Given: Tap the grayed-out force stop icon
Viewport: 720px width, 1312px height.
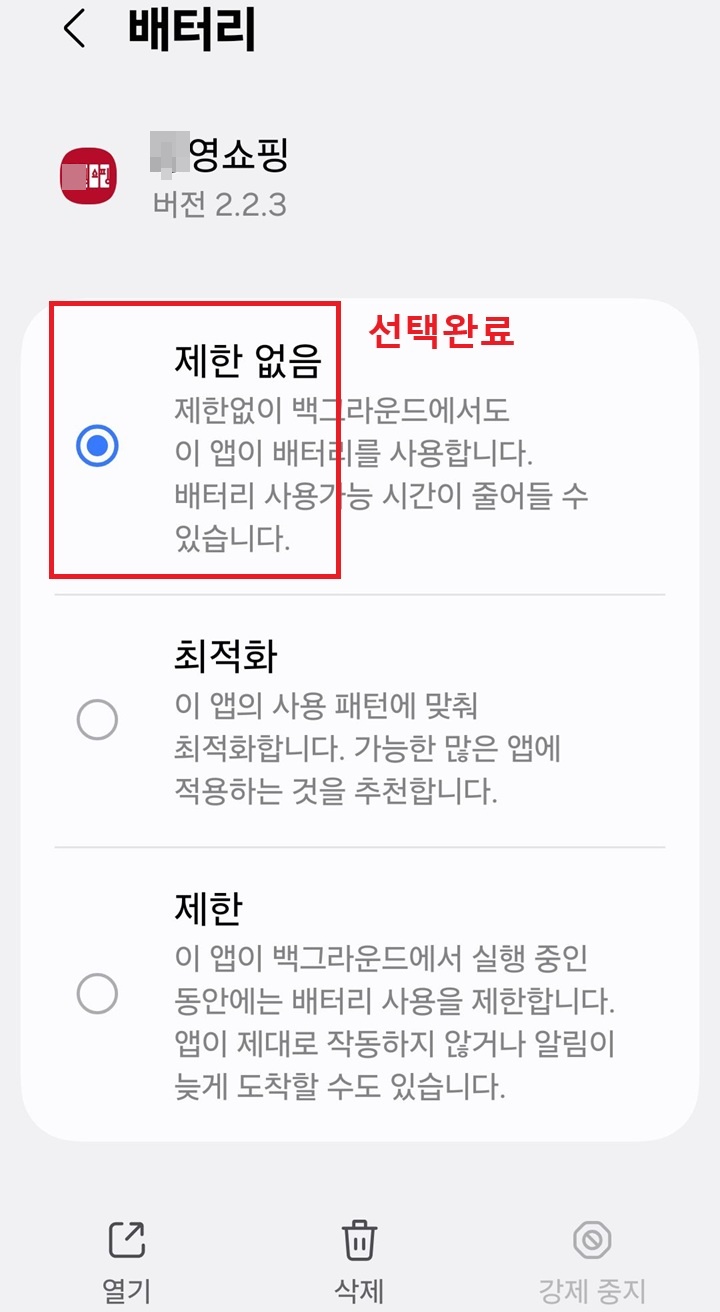Looking at the screenshot, I should [x=592, y=1238].
